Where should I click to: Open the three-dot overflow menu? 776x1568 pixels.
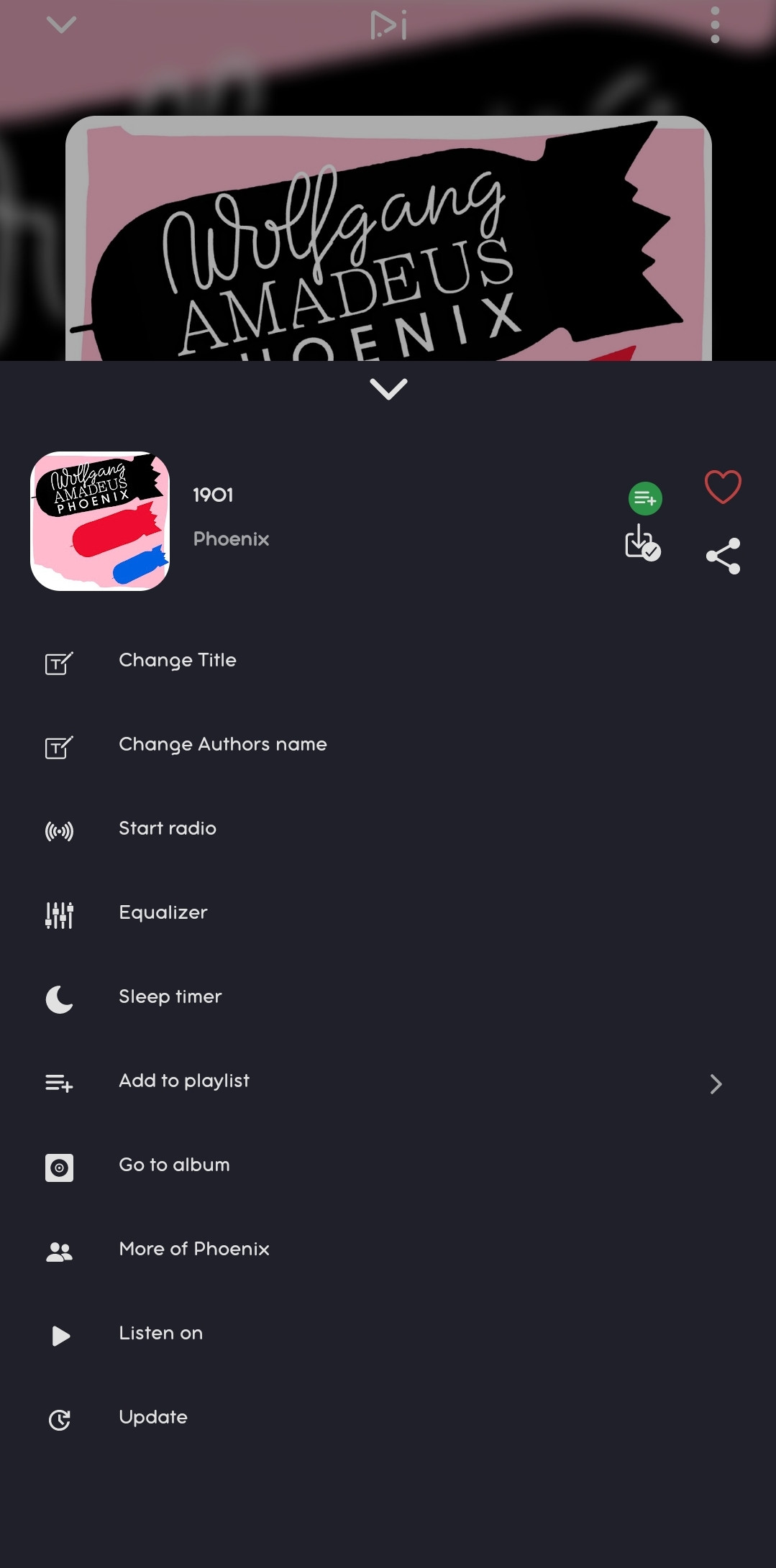[x=714, y=25]
